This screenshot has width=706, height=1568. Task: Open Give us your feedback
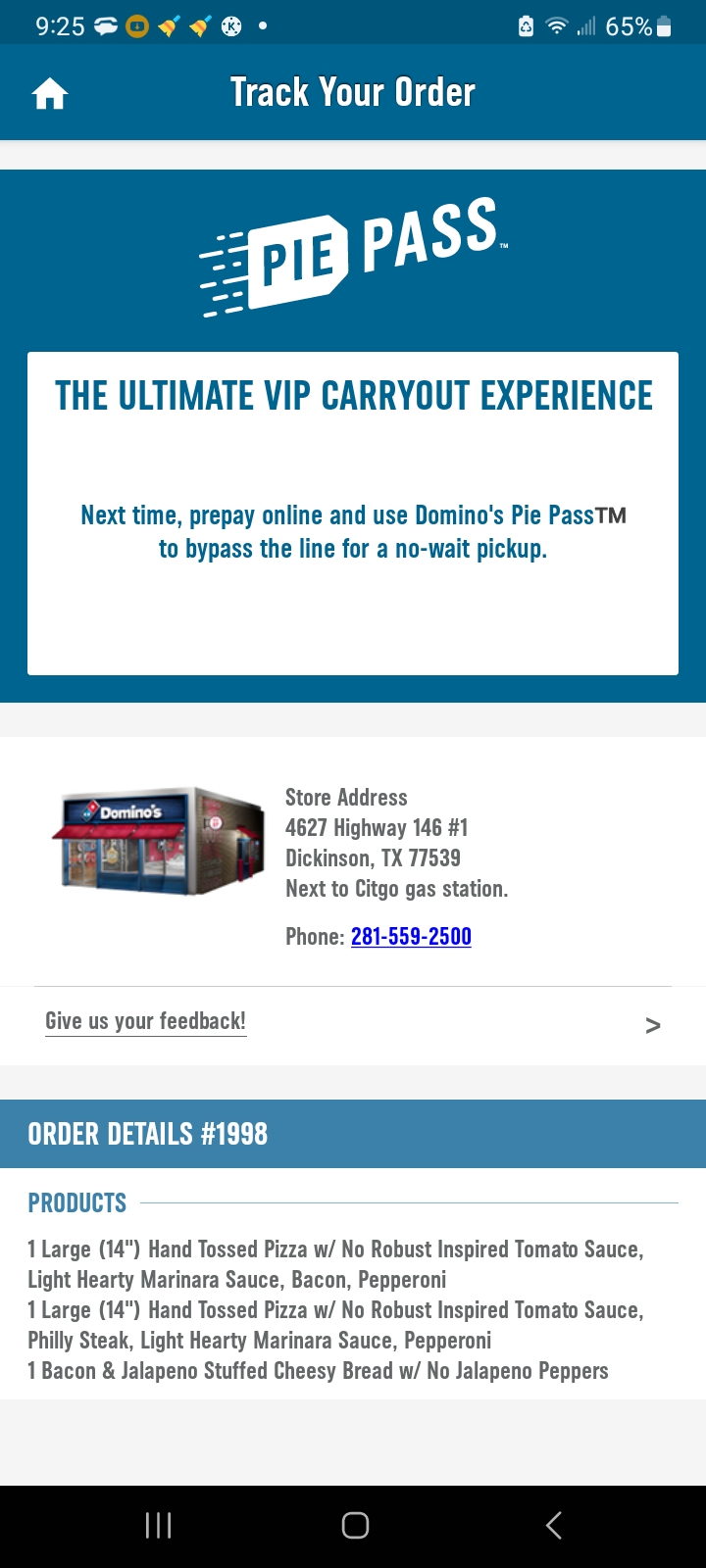click(146, 1021)
